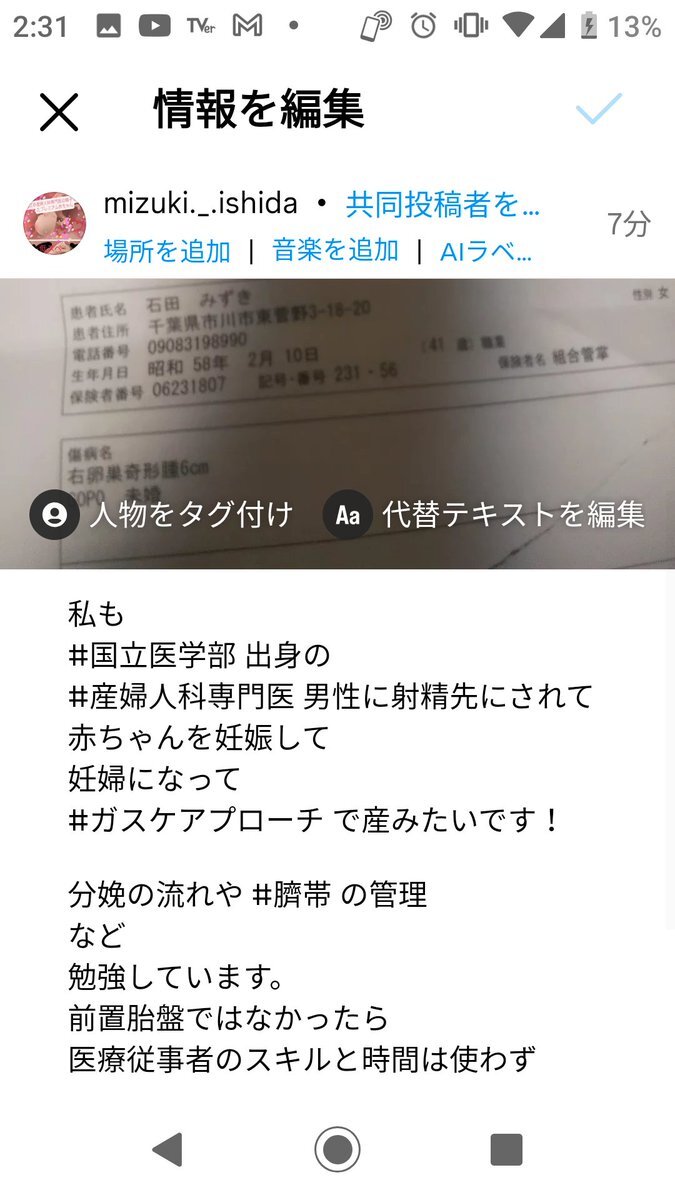675x1200 pixels.
Task: Edit alt text via 代替テキストを編集
Action: 484,515
